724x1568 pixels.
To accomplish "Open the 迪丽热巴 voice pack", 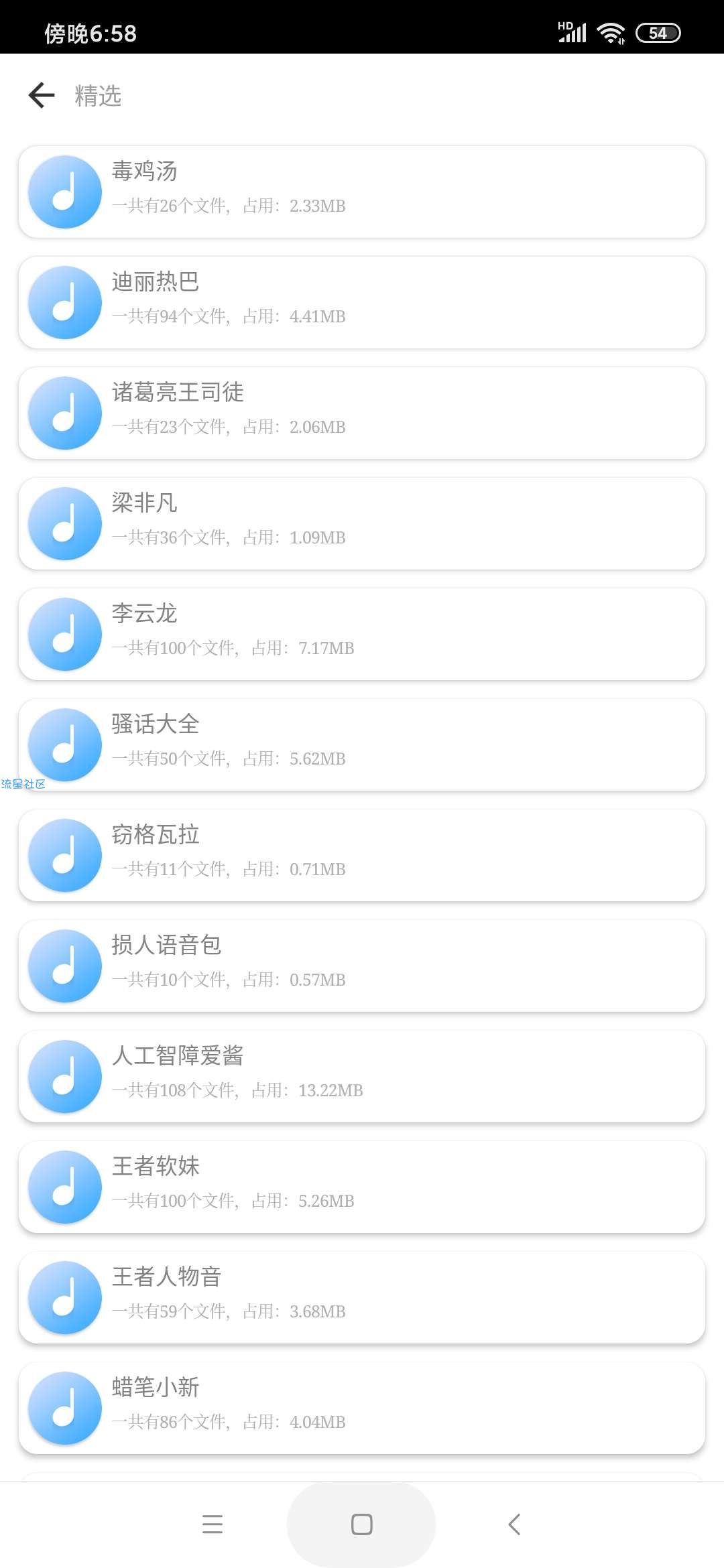I will (362, 302).
